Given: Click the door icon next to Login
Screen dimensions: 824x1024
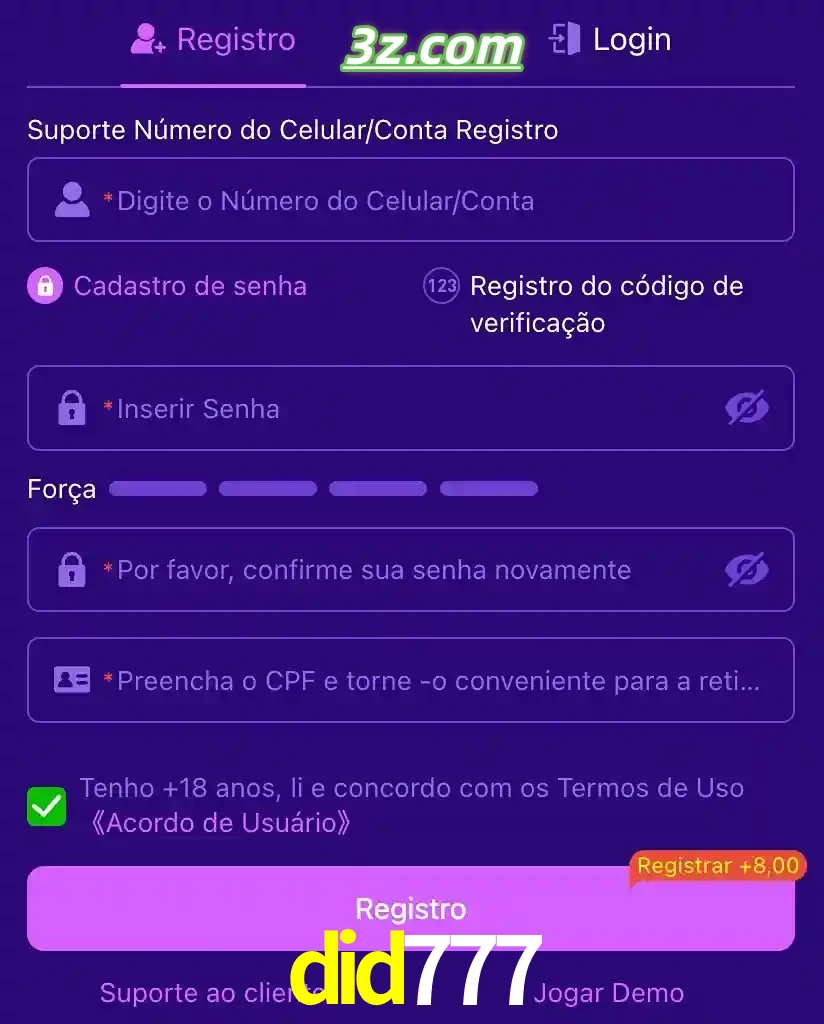Looking at the screenshot, I should pos(565,40).
